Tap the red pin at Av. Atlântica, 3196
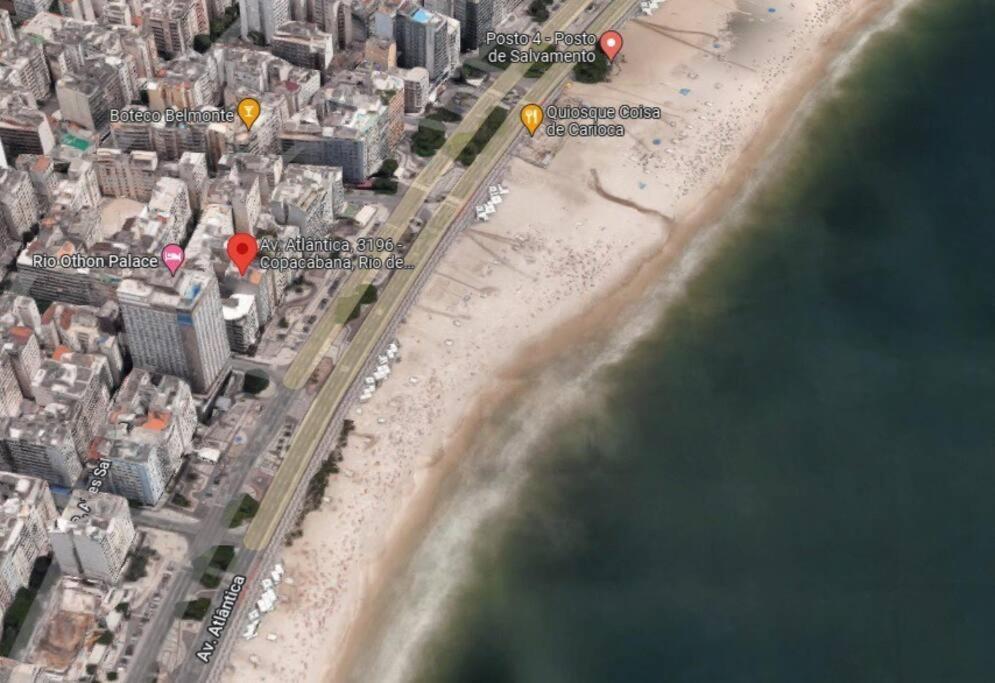The width and height of the screenshot is (995, 683). pyautogui.click(x=242, y=250)
